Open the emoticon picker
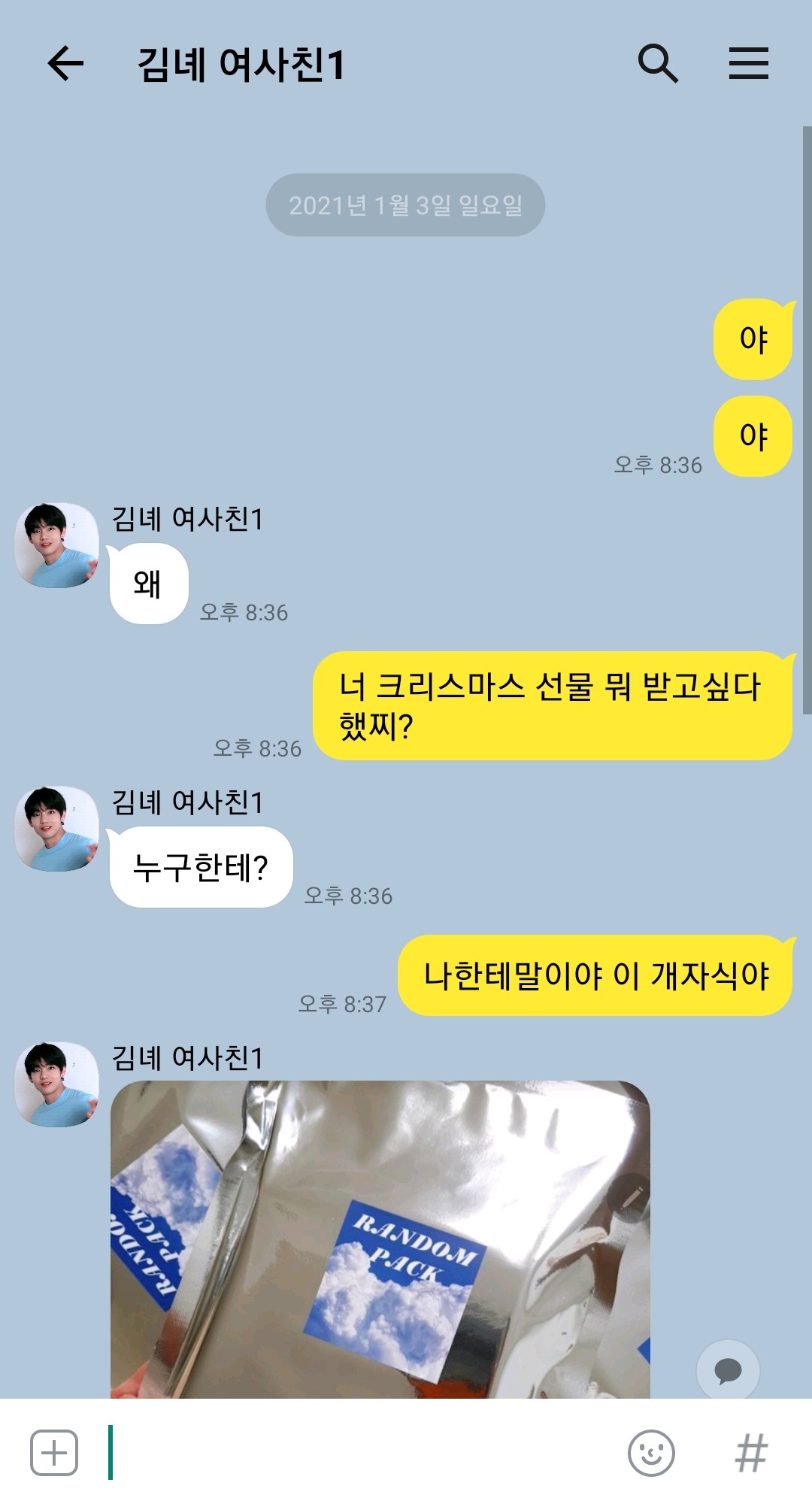The image size is (812, 1507). 651,1452
